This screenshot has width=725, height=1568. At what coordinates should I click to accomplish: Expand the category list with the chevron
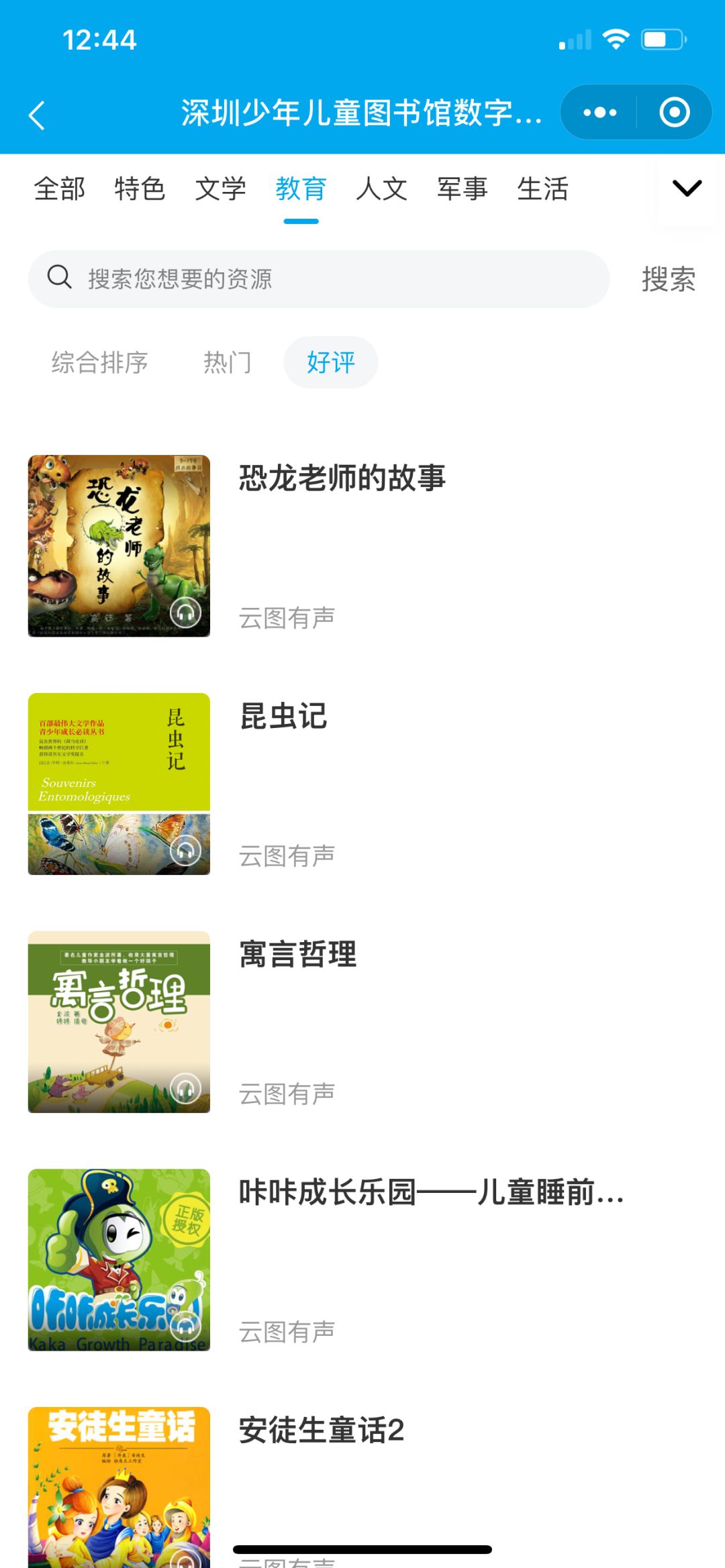click(x=687, y=189)
